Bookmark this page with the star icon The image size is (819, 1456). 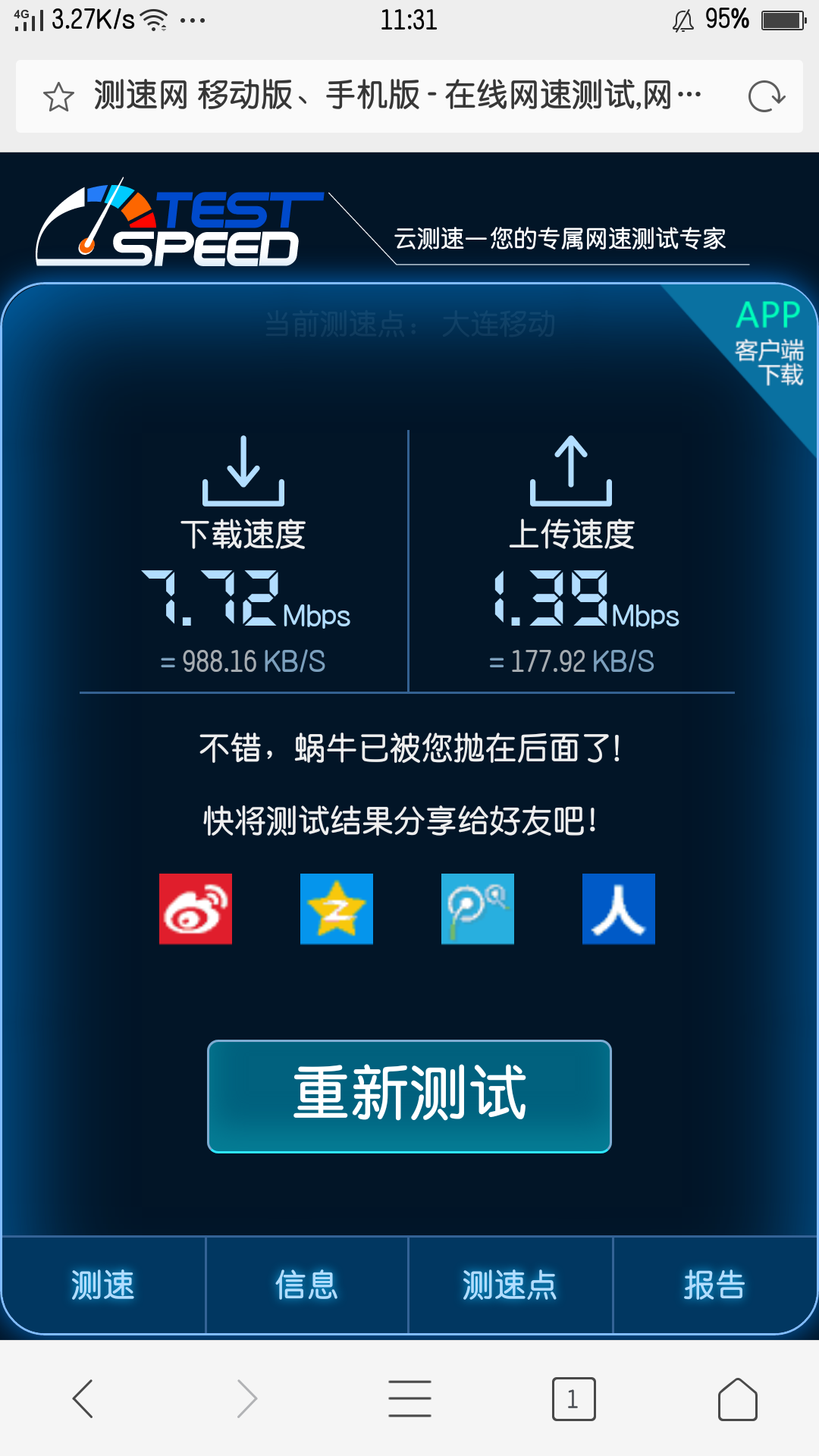(58, 98)
